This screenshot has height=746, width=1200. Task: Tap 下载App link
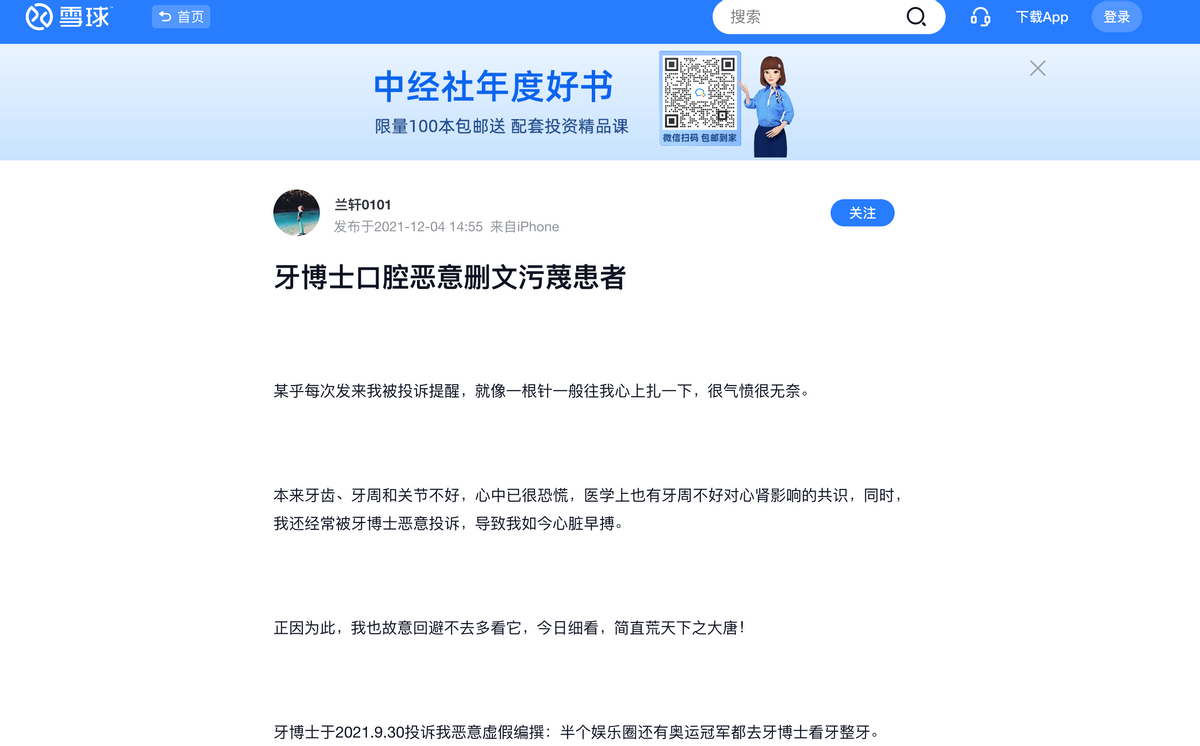(1041, 17)
